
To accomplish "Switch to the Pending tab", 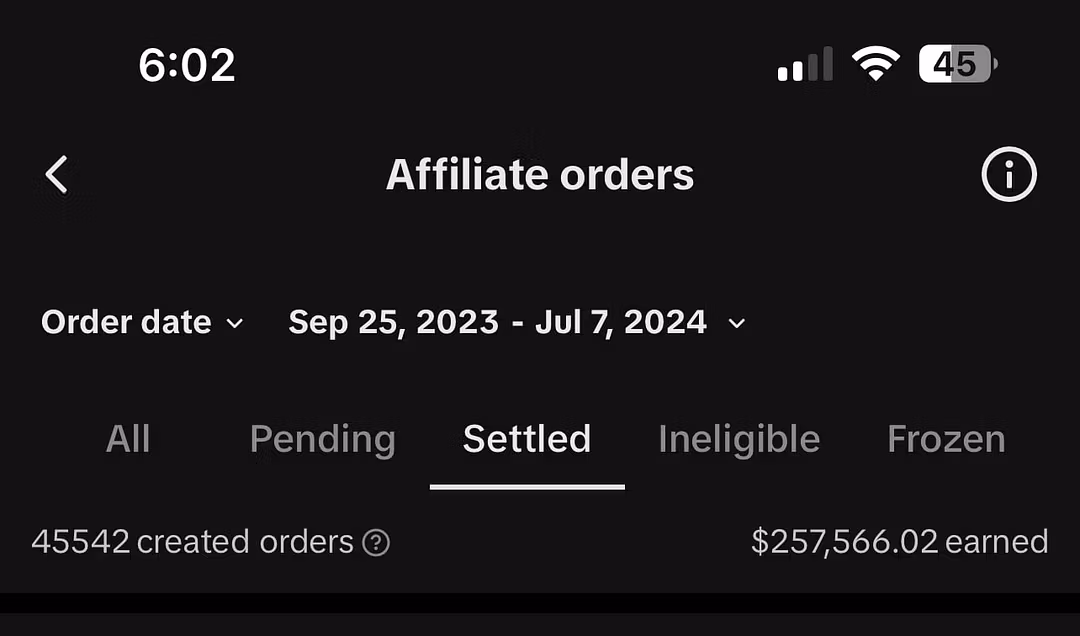I will click(x=322, y=439).
